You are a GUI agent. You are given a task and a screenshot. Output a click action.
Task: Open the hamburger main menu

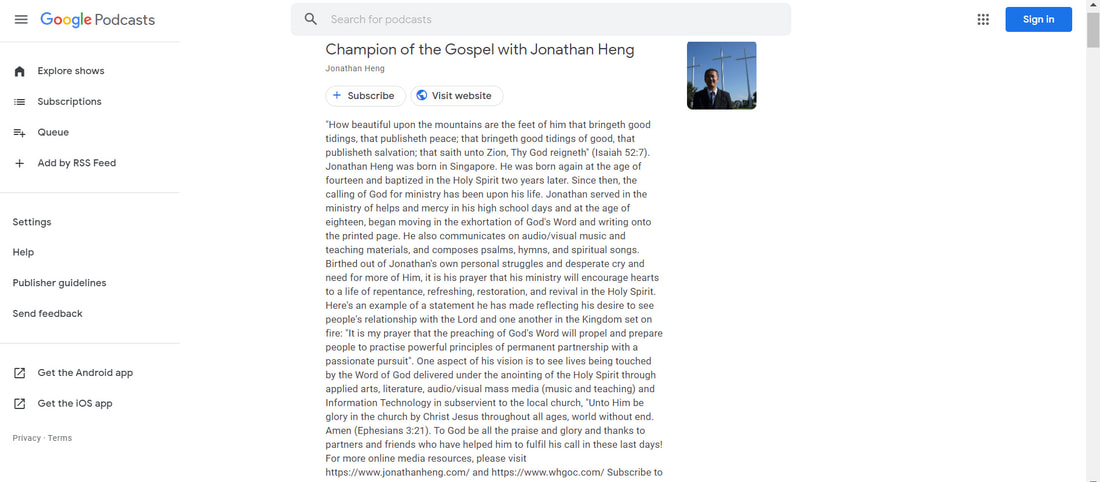click(21, 19)
